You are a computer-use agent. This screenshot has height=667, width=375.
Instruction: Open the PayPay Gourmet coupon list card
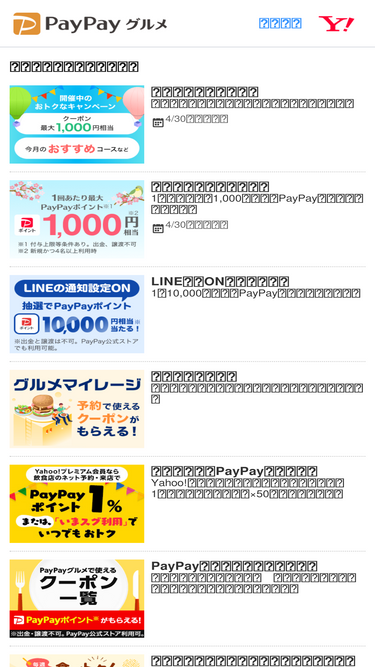pos(188,599)
